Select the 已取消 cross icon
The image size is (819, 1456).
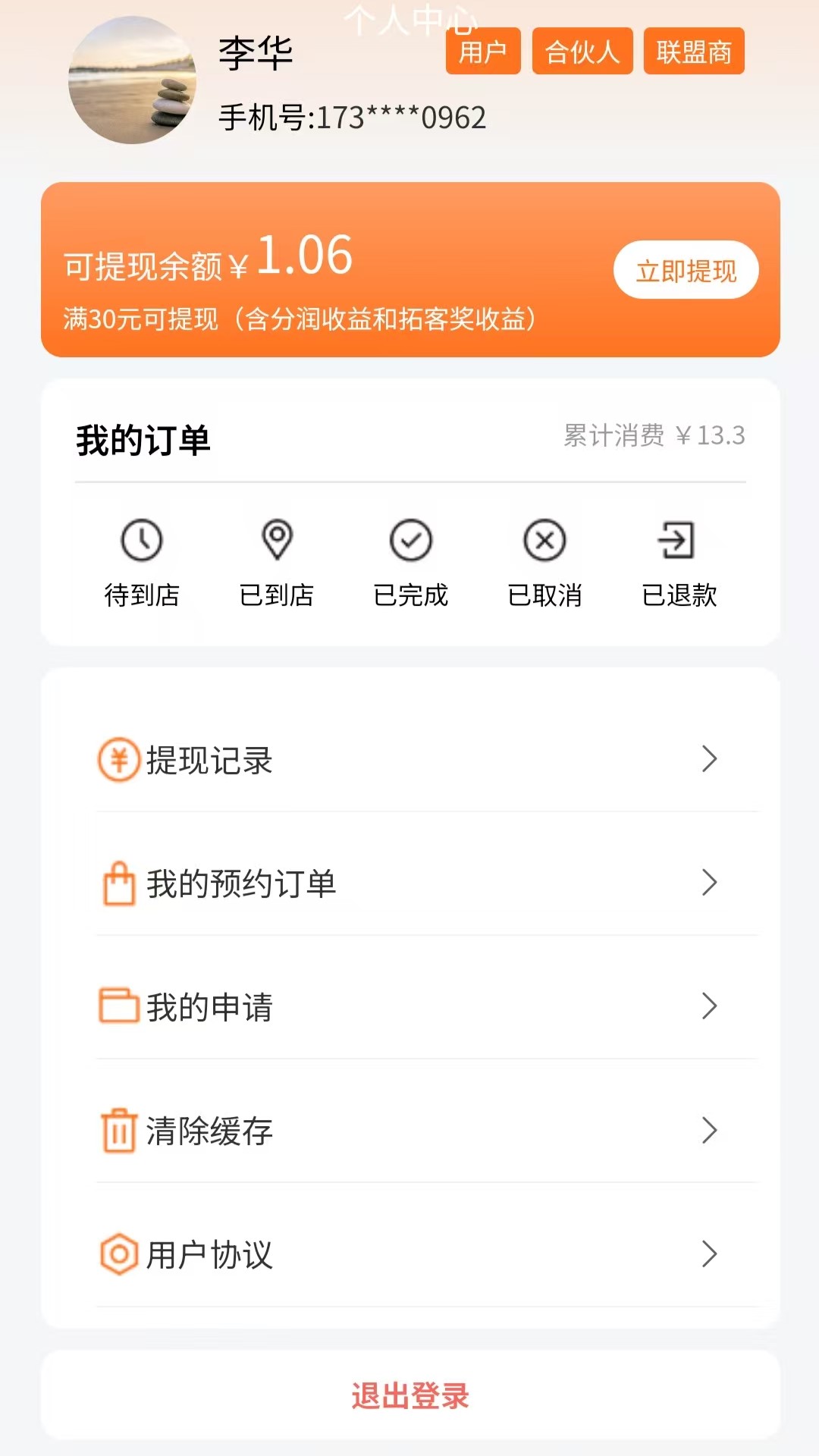pyautogui.click(x=544, y=541)
